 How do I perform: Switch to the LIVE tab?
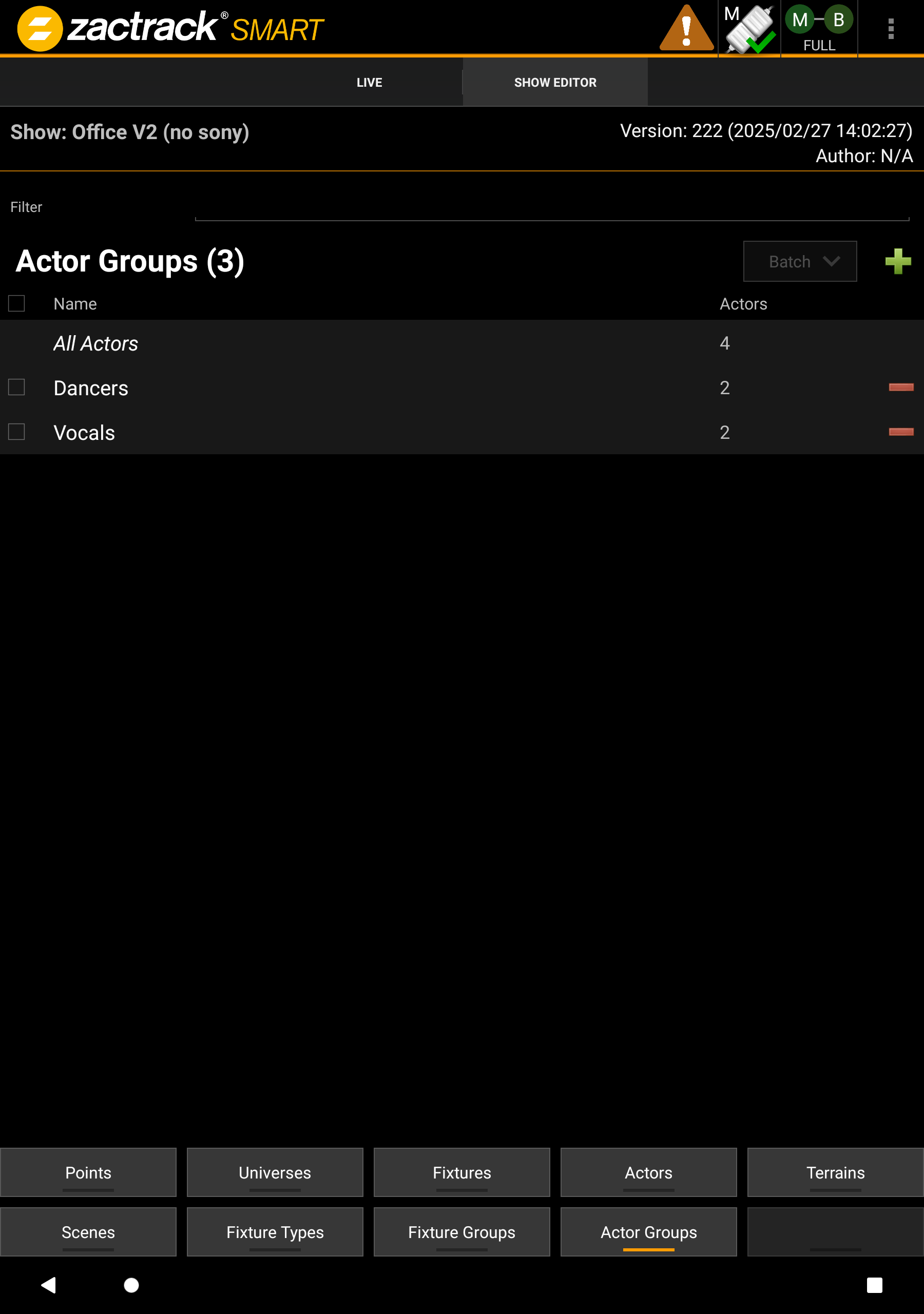(x=369, y=82)
